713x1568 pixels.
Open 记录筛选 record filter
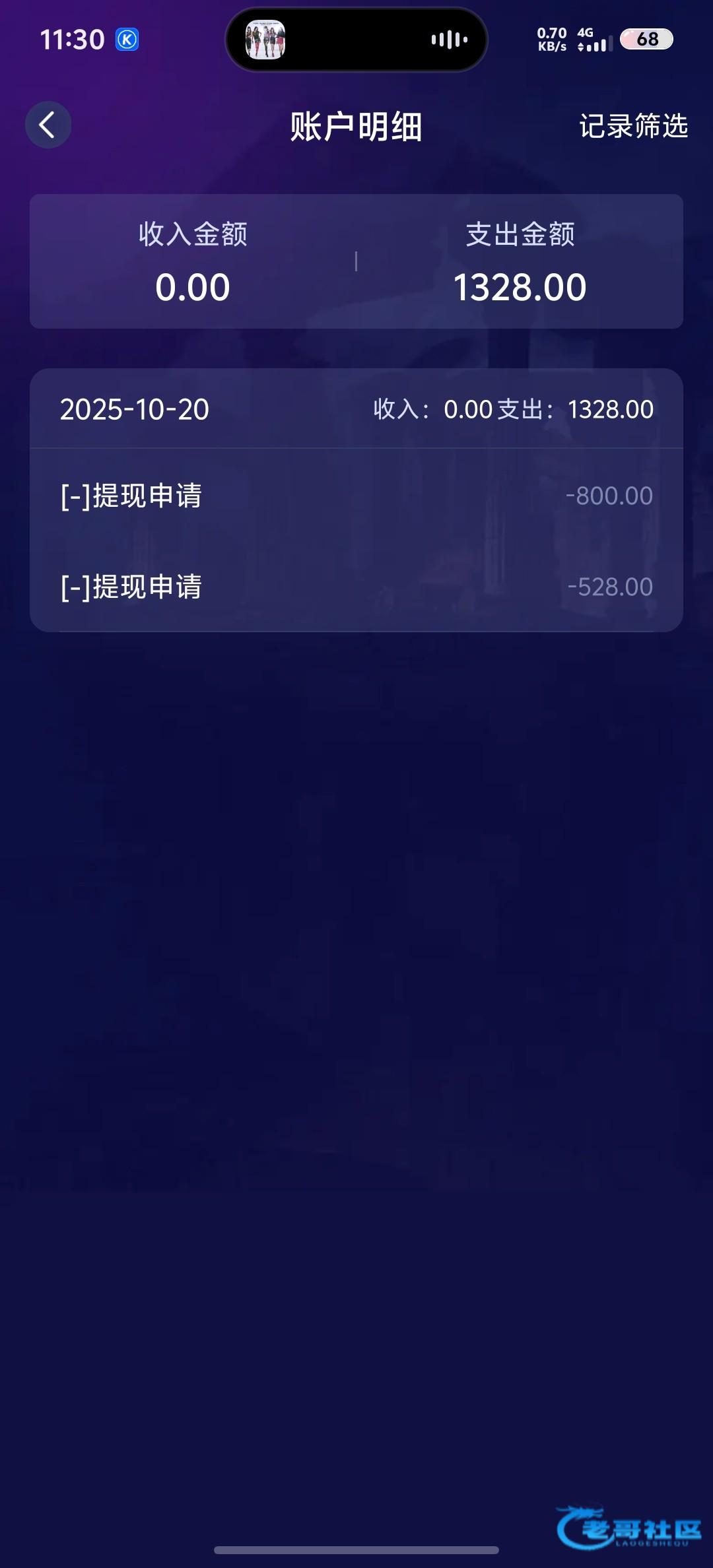[x=632, y=125]
